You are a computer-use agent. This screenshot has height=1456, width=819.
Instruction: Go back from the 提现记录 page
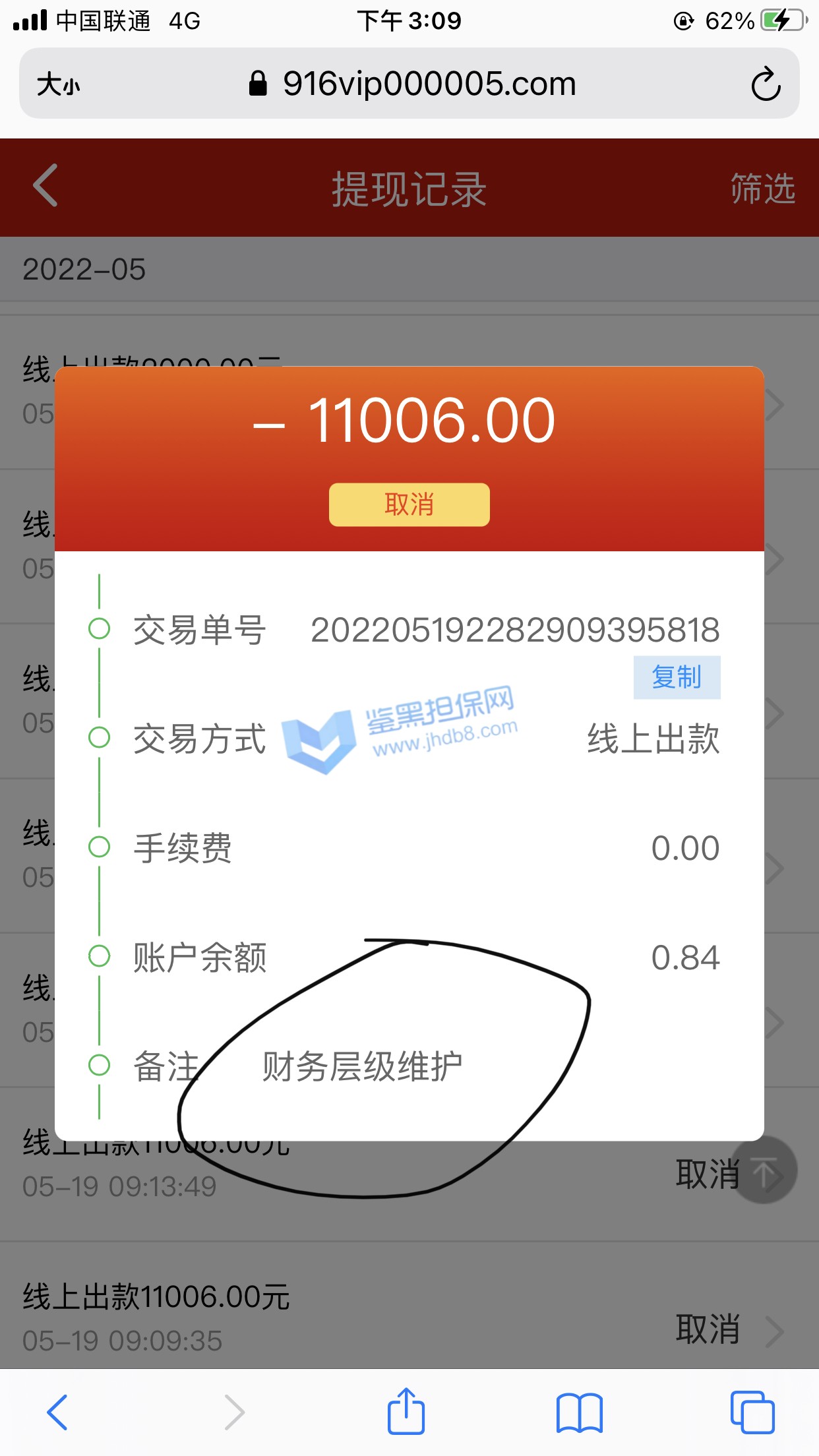(46, 186)
